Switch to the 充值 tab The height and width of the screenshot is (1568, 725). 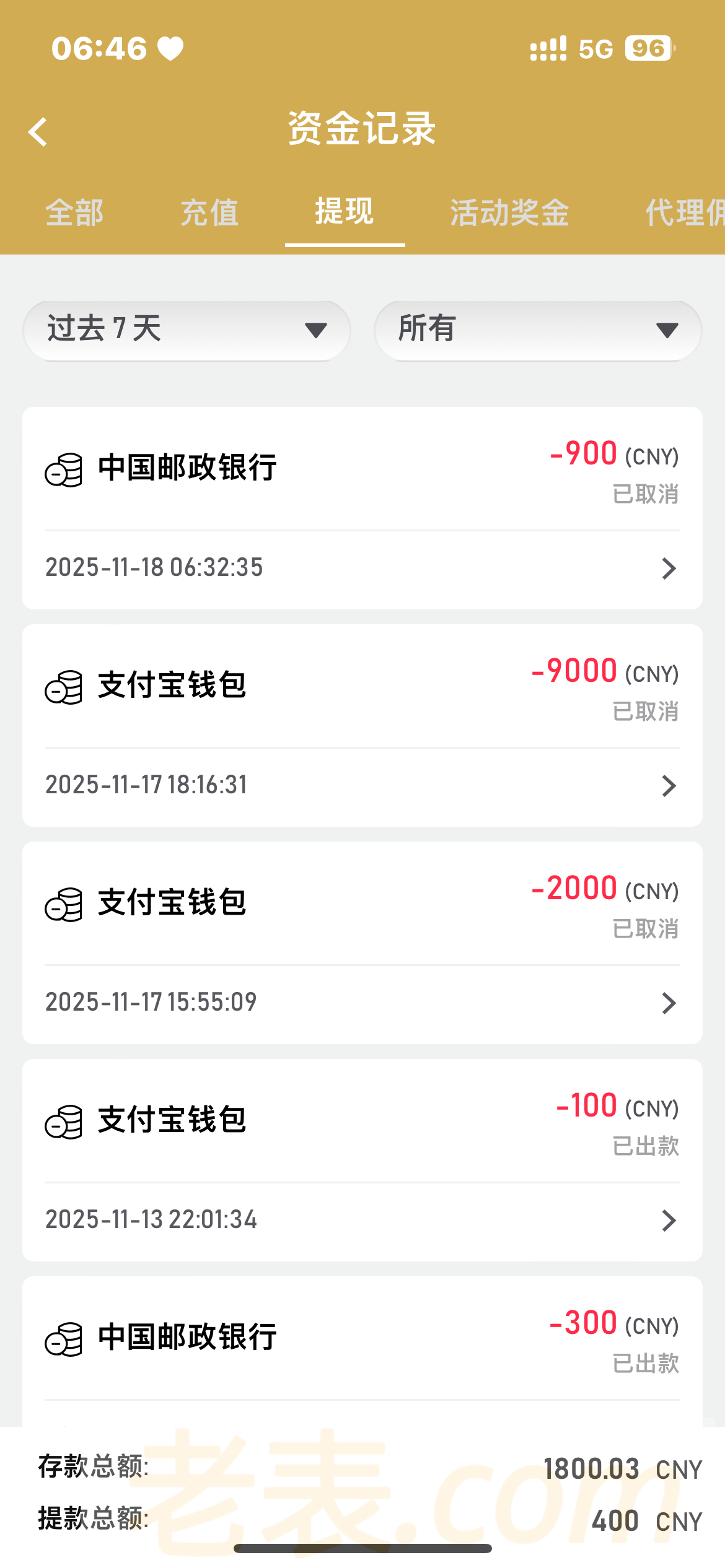click(209, 213)
